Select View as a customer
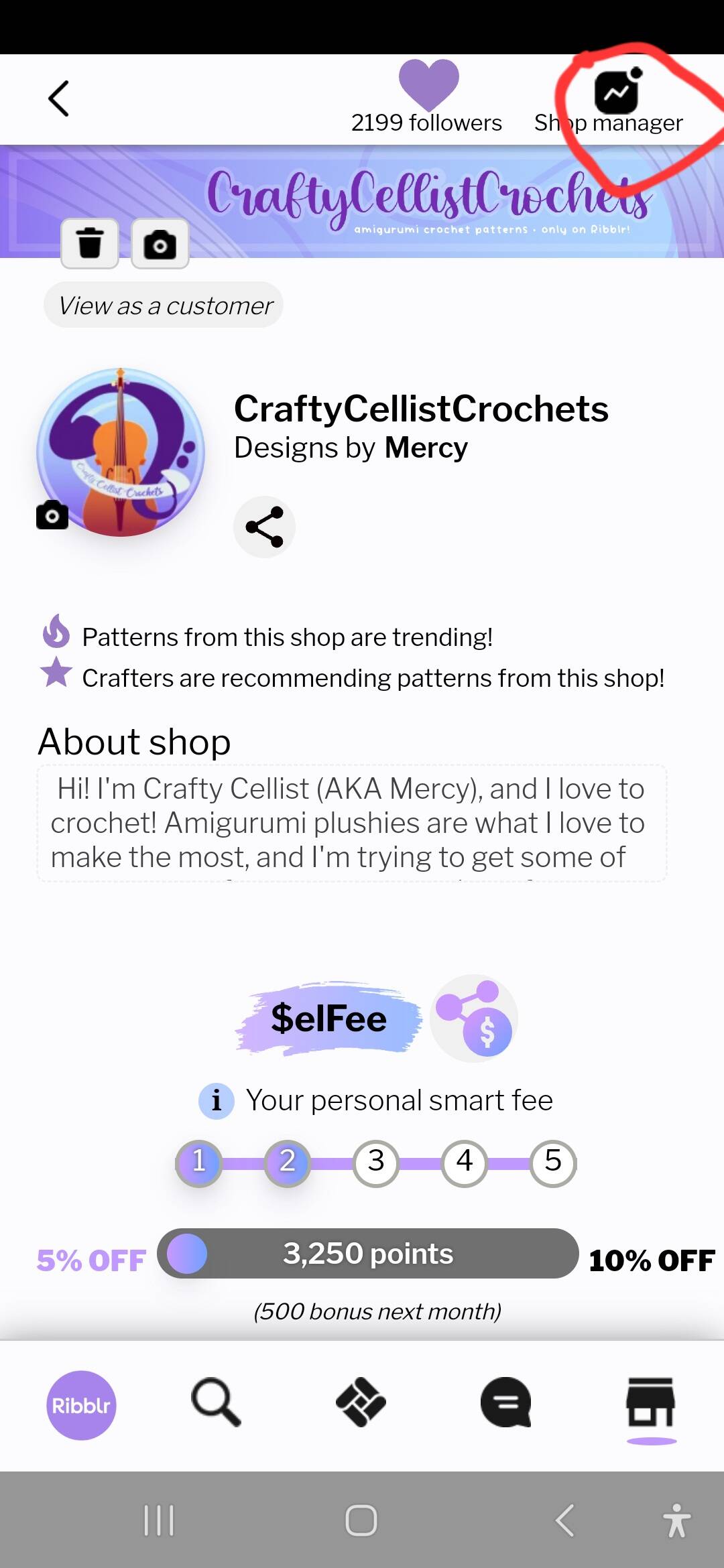 [164, 305]
